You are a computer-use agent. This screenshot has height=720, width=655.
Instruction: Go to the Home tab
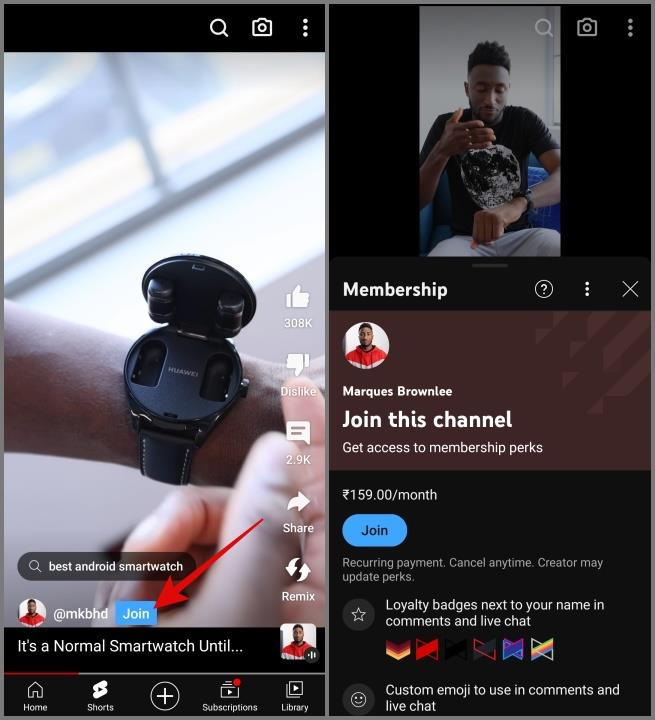click(35, 695)
